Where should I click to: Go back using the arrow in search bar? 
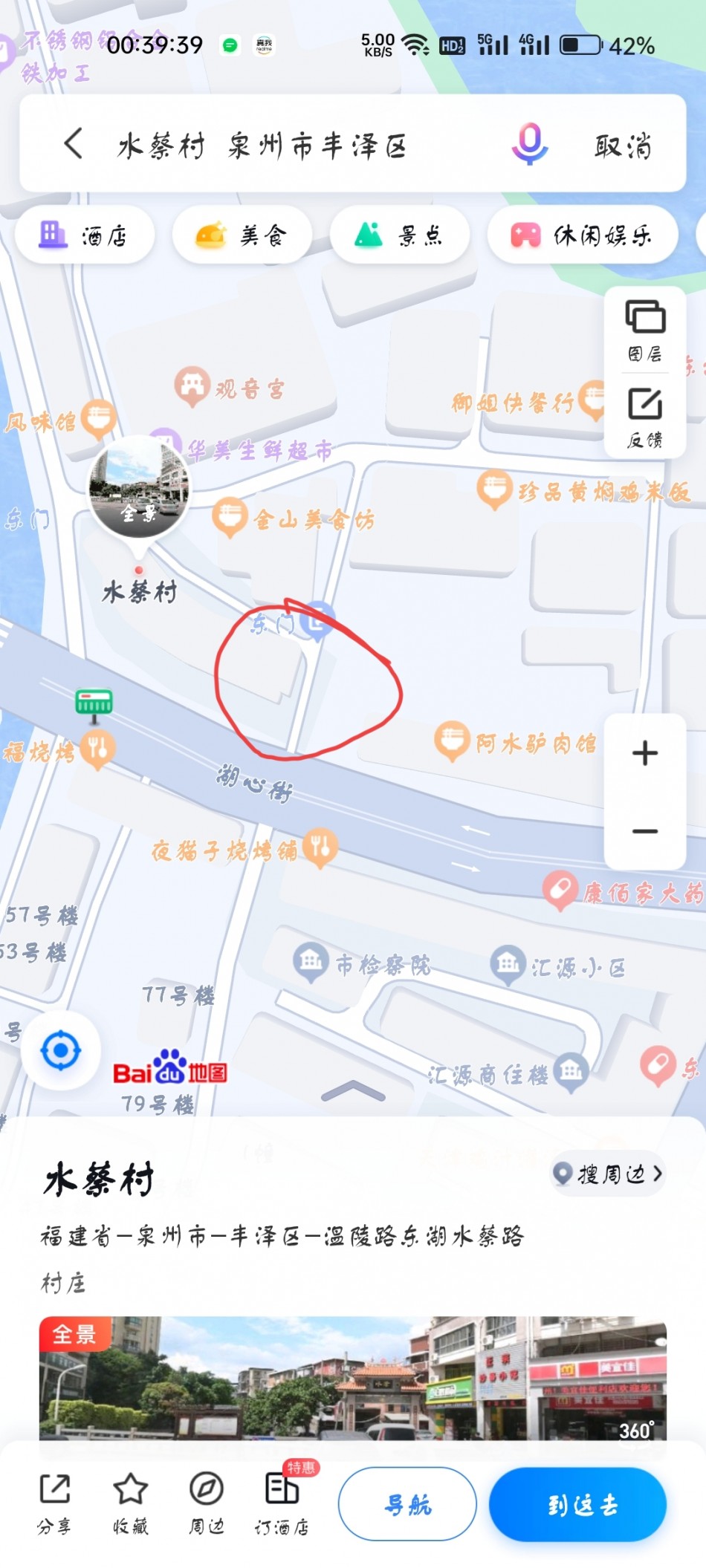pos(73,143)
